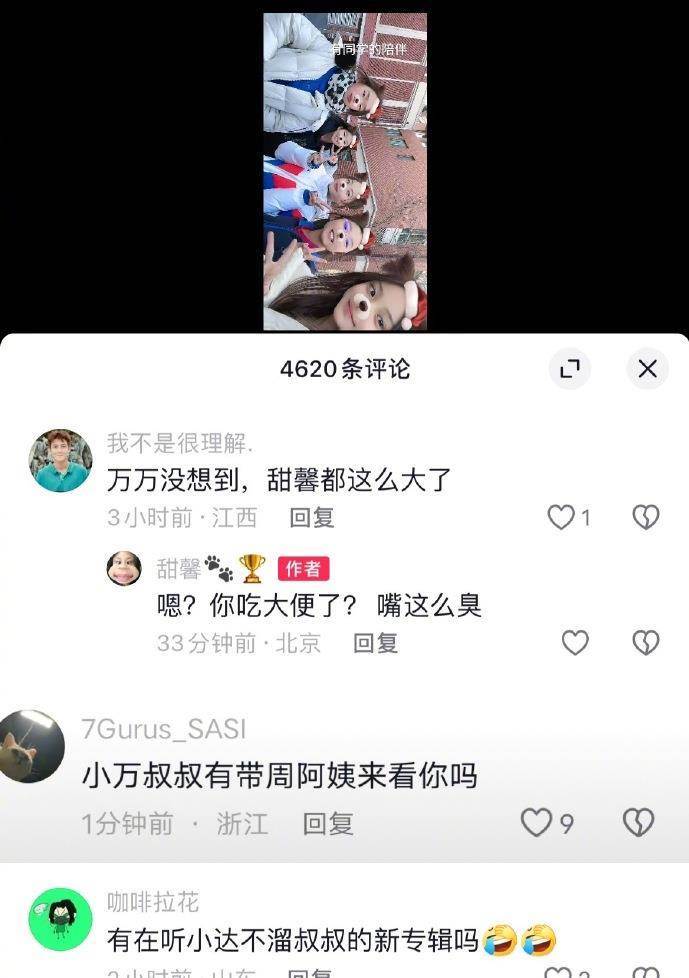This screenshot has width=689, height=978.
Task: Dislike the comment by 7Gurus_SASI
Action: click(x=638, y=822)
